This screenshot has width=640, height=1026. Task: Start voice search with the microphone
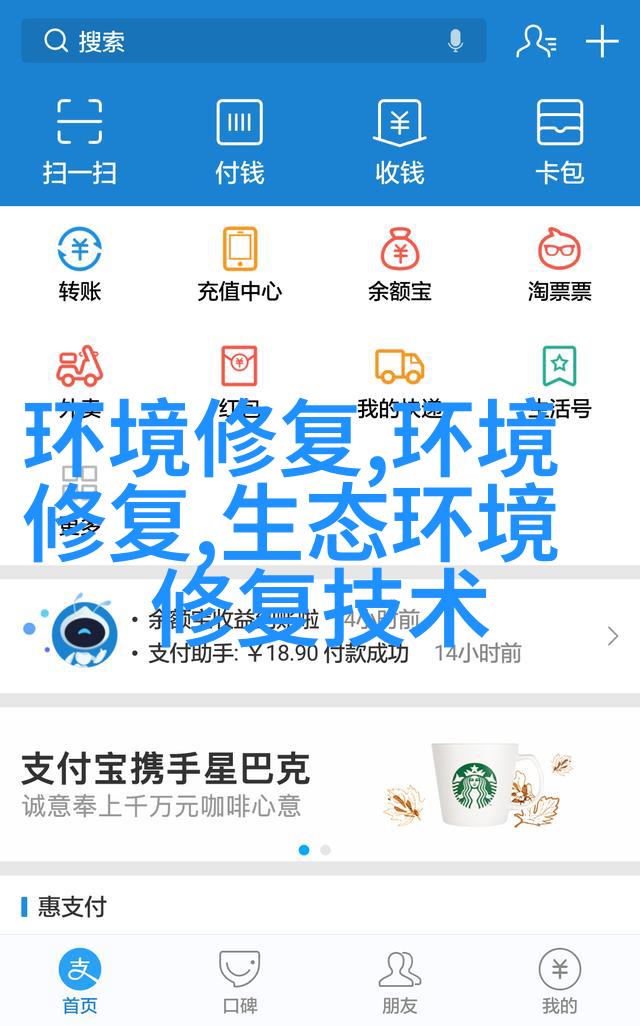455,42
